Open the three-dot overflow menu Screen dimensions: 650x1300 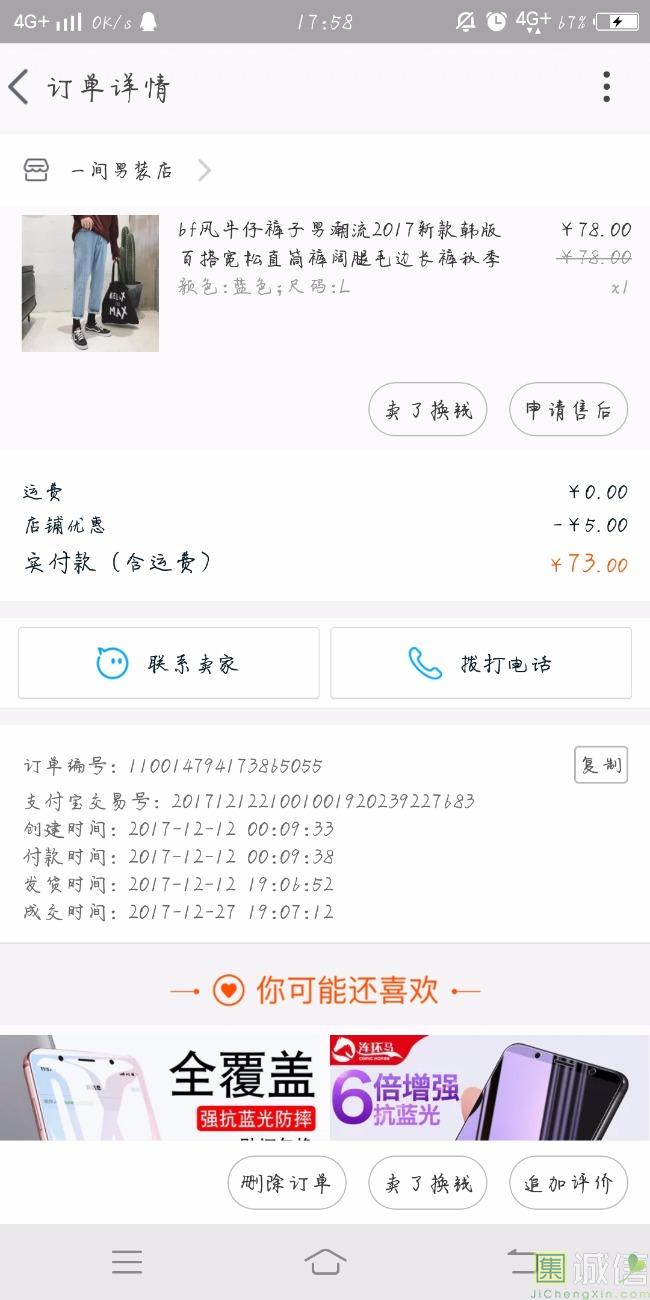point(606,87)
